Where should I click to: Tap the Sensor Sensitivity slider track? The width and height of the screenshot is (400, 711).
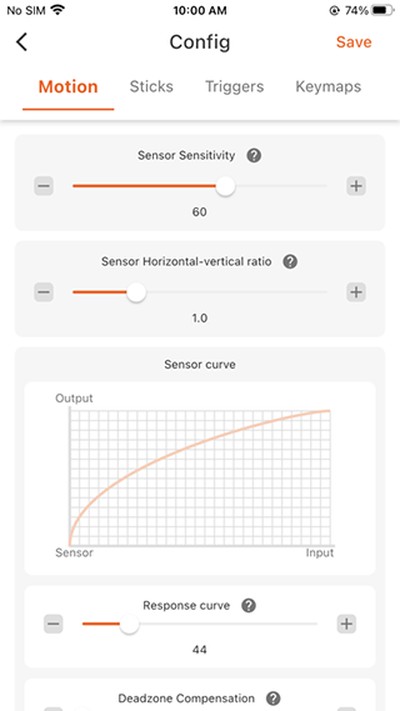click(x=200, y=186)
